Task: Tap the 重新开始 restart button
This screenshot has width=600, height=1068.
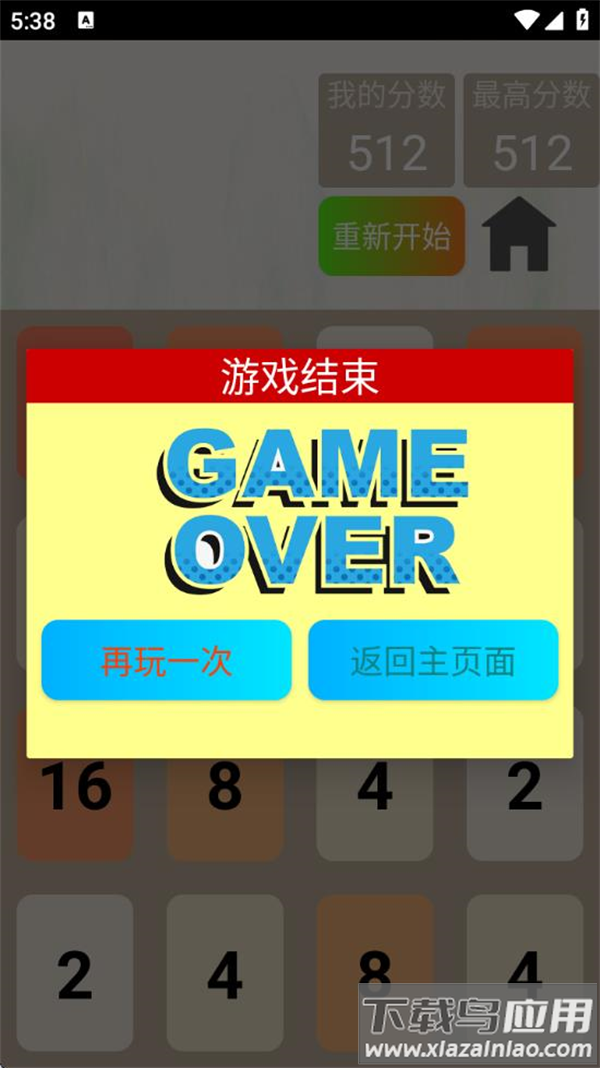Action: tap(392, 236)
